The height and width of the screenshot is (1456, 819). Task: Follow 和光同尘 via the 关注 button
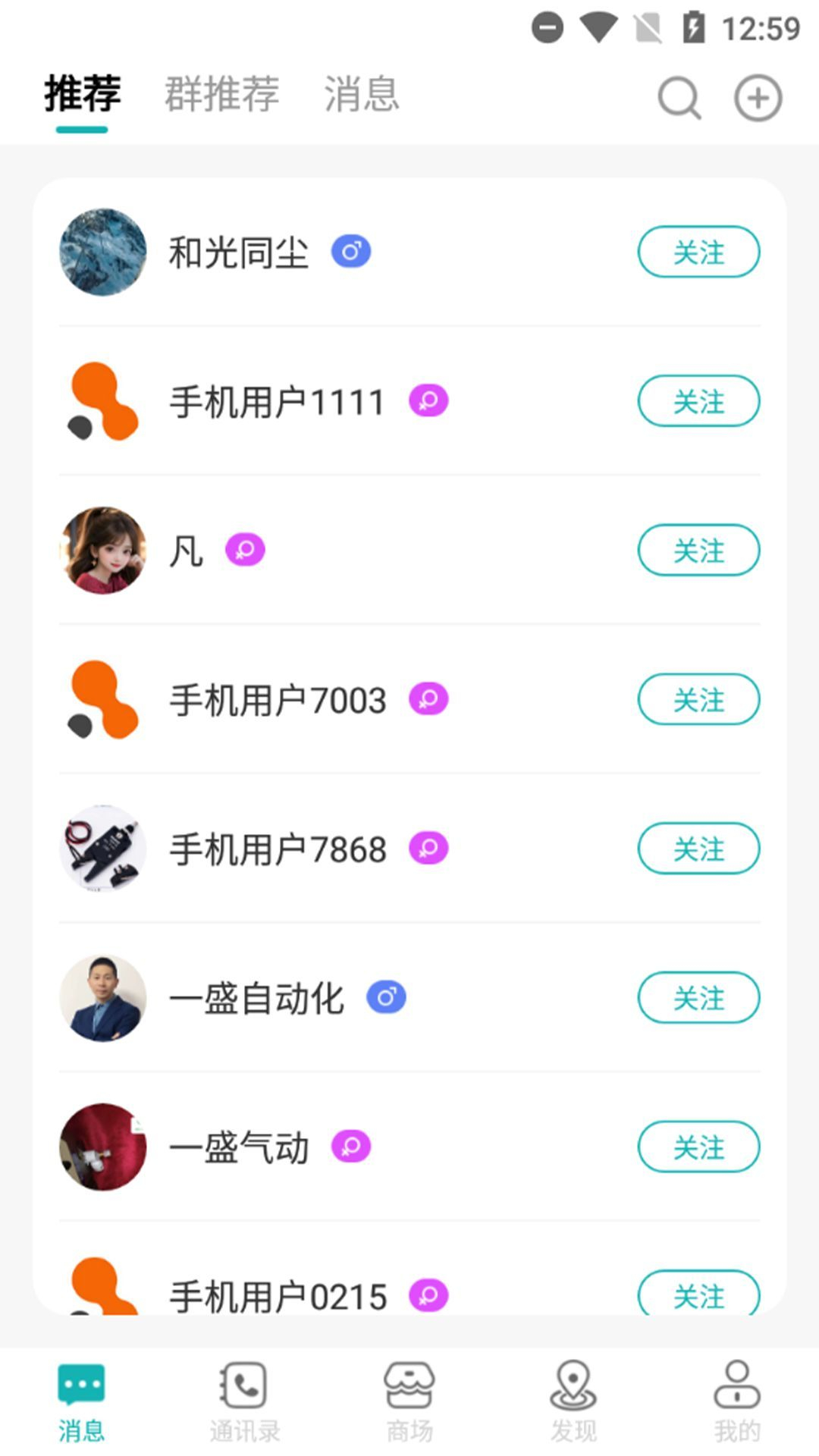698,252
